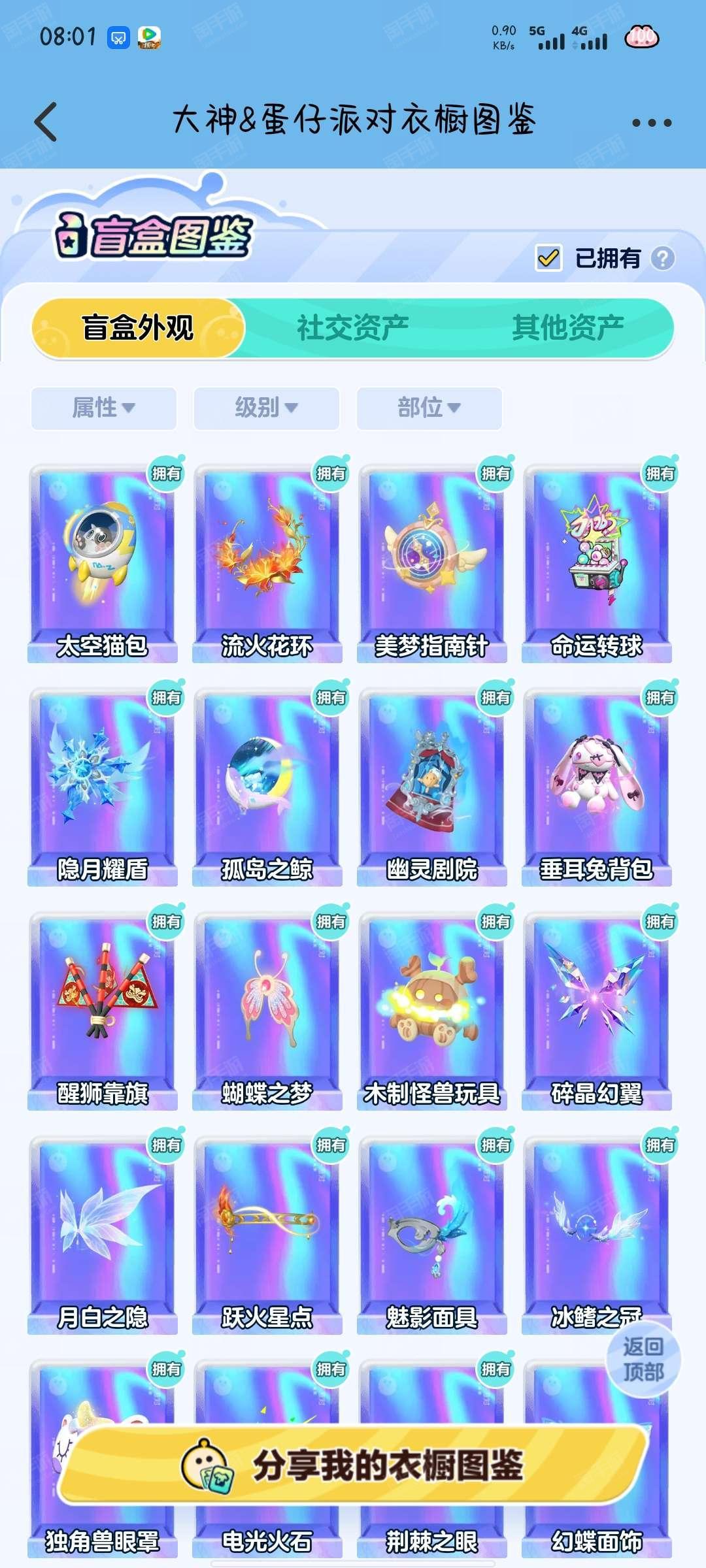
Task: Open the three-dot overflow menu
Action: [651, 123]
